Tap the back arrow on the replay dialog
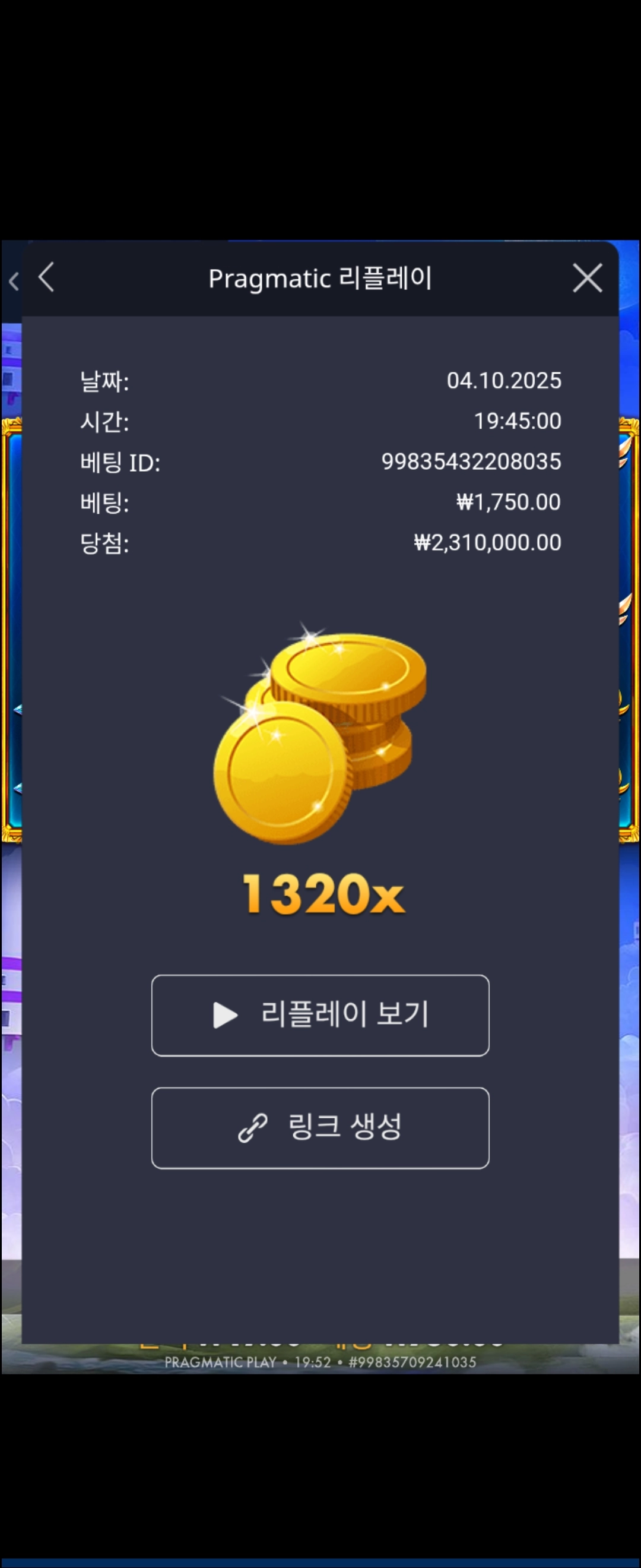The height and width of the screenshot is (1568, 641). coord(47,277)
